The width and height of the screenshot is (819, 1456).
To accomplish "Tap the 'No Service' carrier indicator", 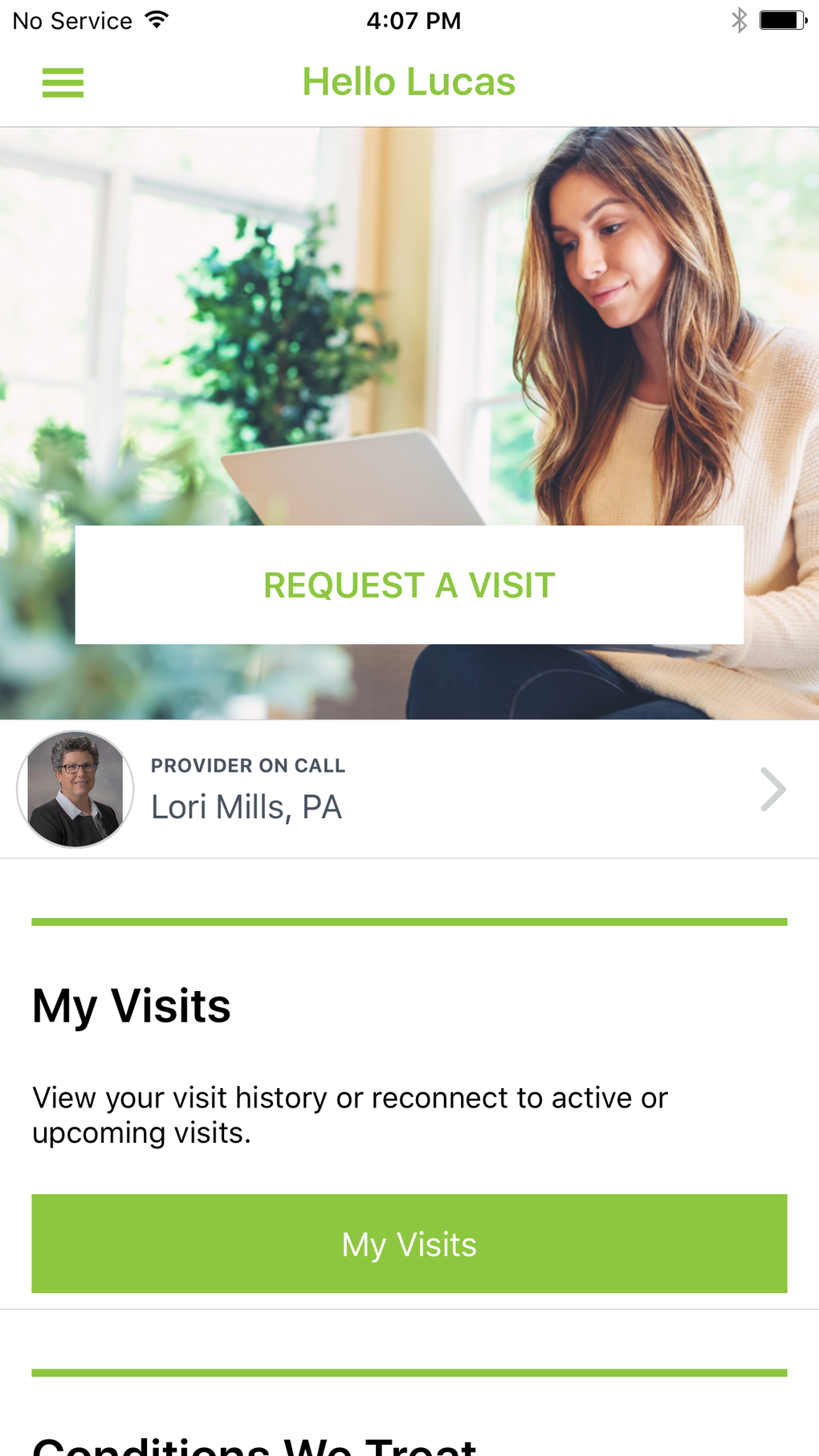I will [71, 19].
